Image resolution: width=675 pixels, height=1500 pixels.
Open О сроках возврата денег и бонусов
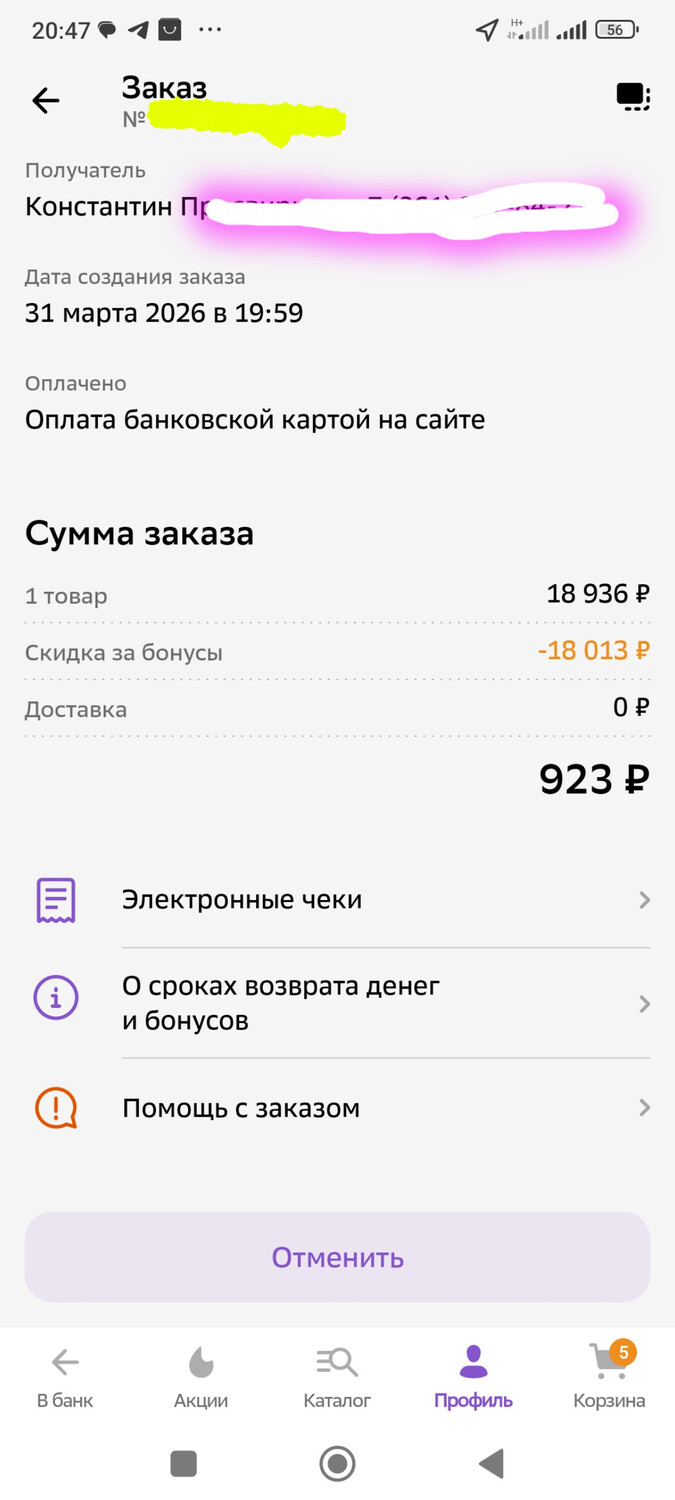(x=337, y=1003)
